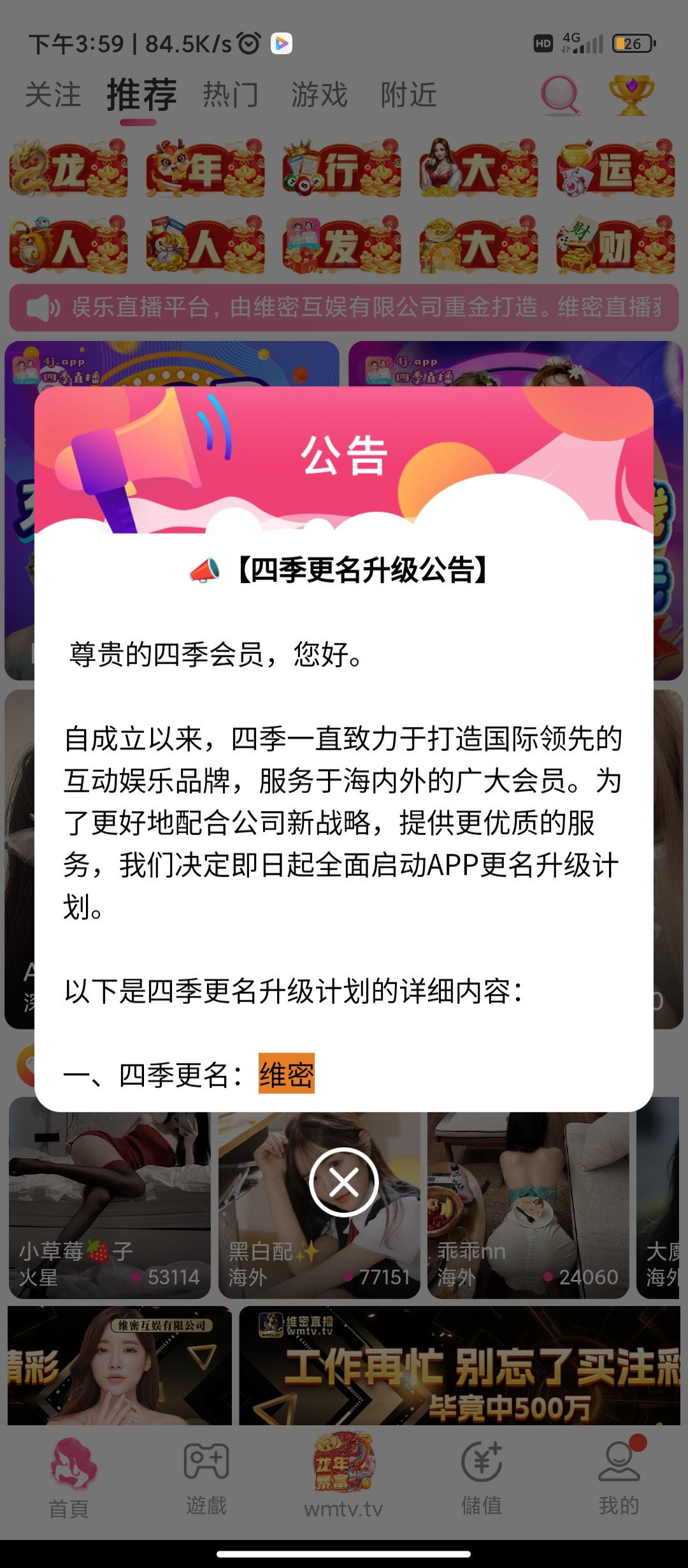Switch to the 热门 tab
Viewport: 688px width, 1568px height.
[x=231, y=95]
